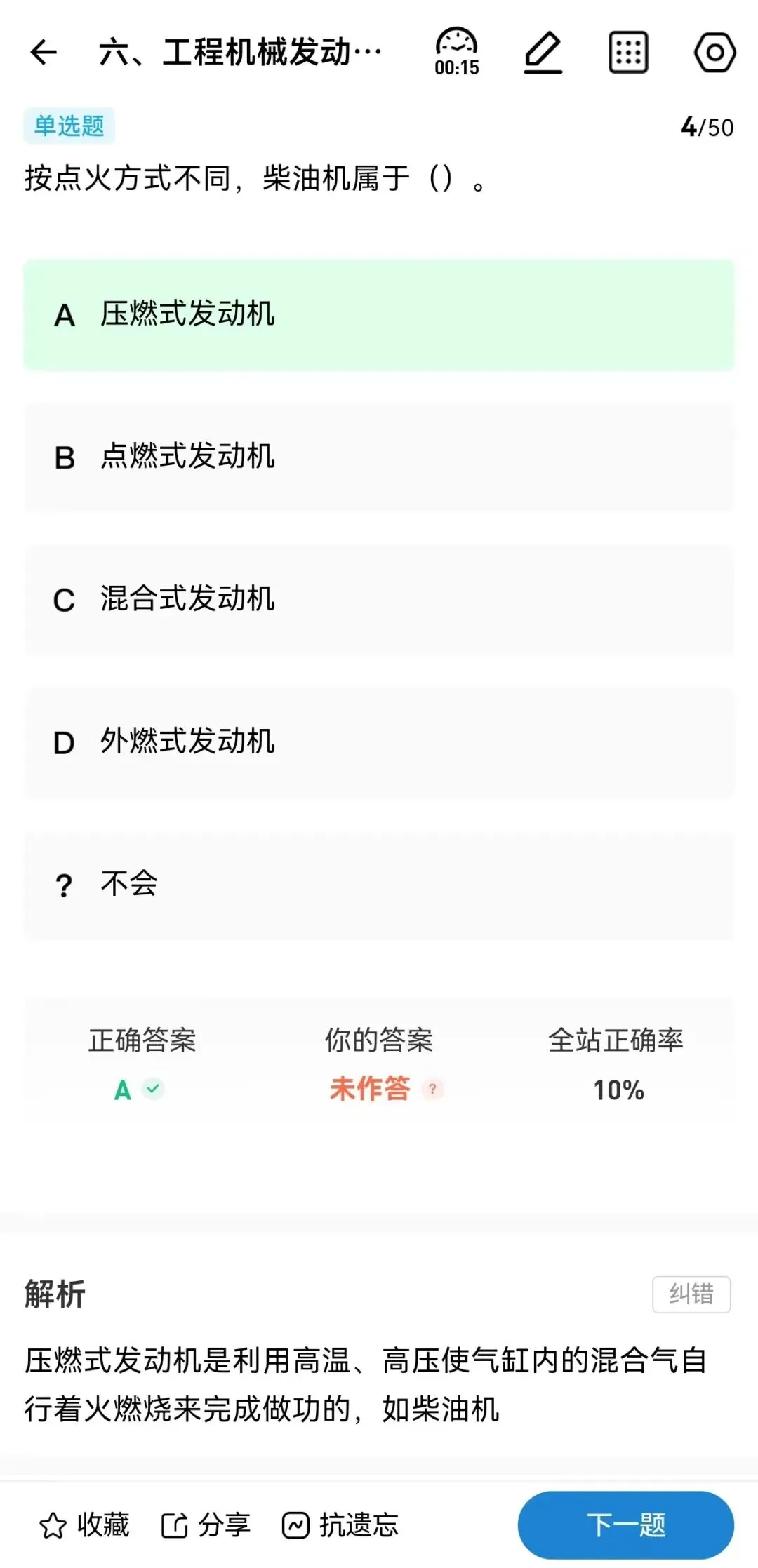Select option A 压燃式发动机
The width and height of the screenshot is (758, 1568).
click(x=379, y=314)
